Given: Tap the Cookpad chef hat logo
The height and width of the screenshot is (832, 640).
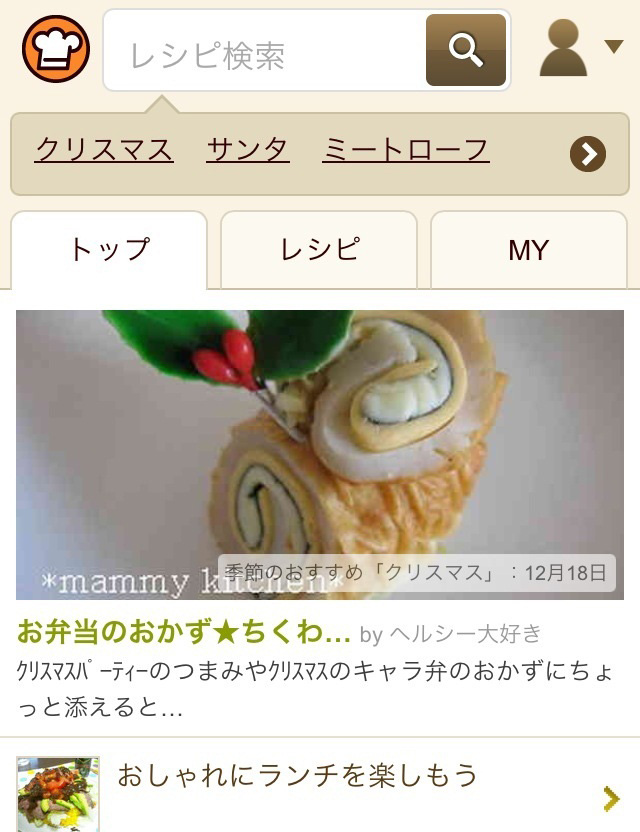Looking at the screenshot, I should pyautogui.click(x=56, y=49).
